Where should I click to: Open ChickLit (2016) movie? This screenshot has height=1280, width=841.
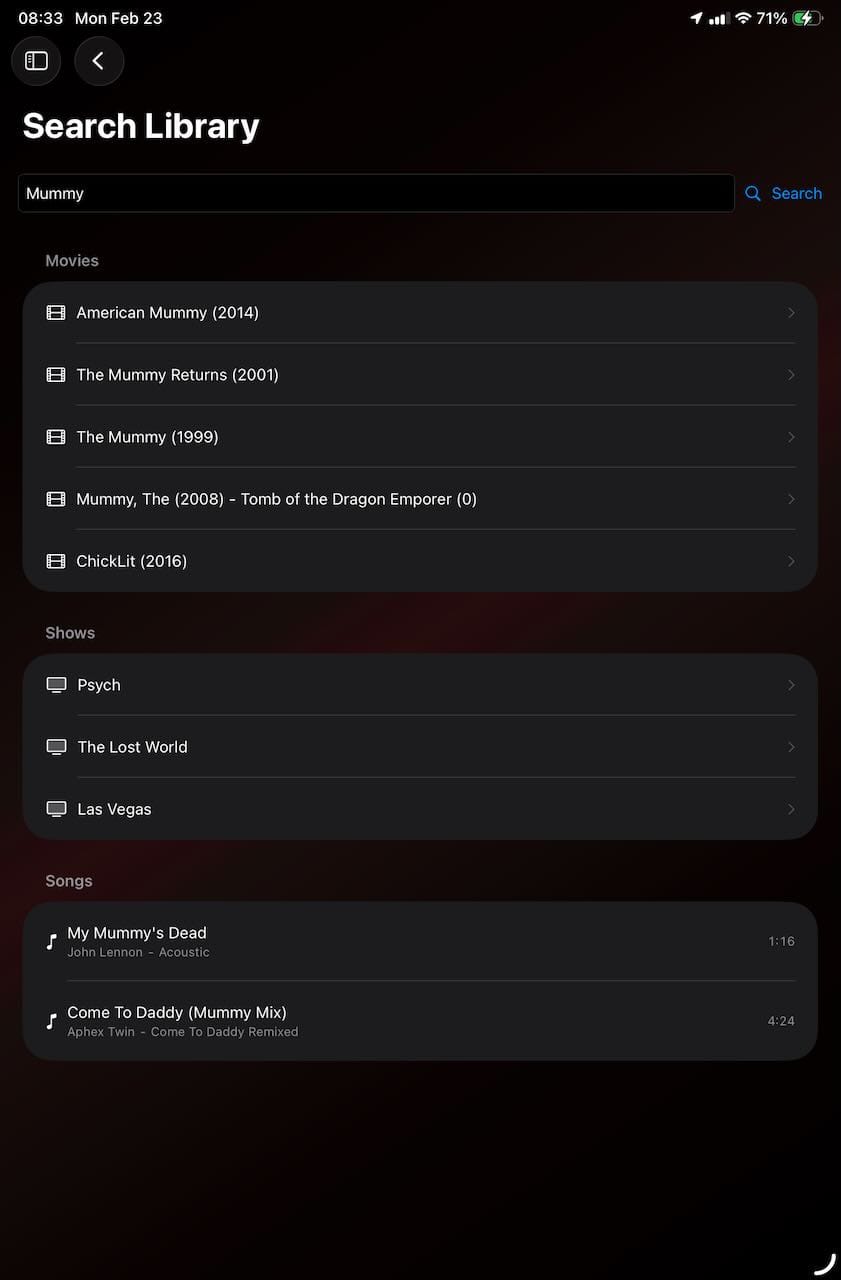coord(420,561)
